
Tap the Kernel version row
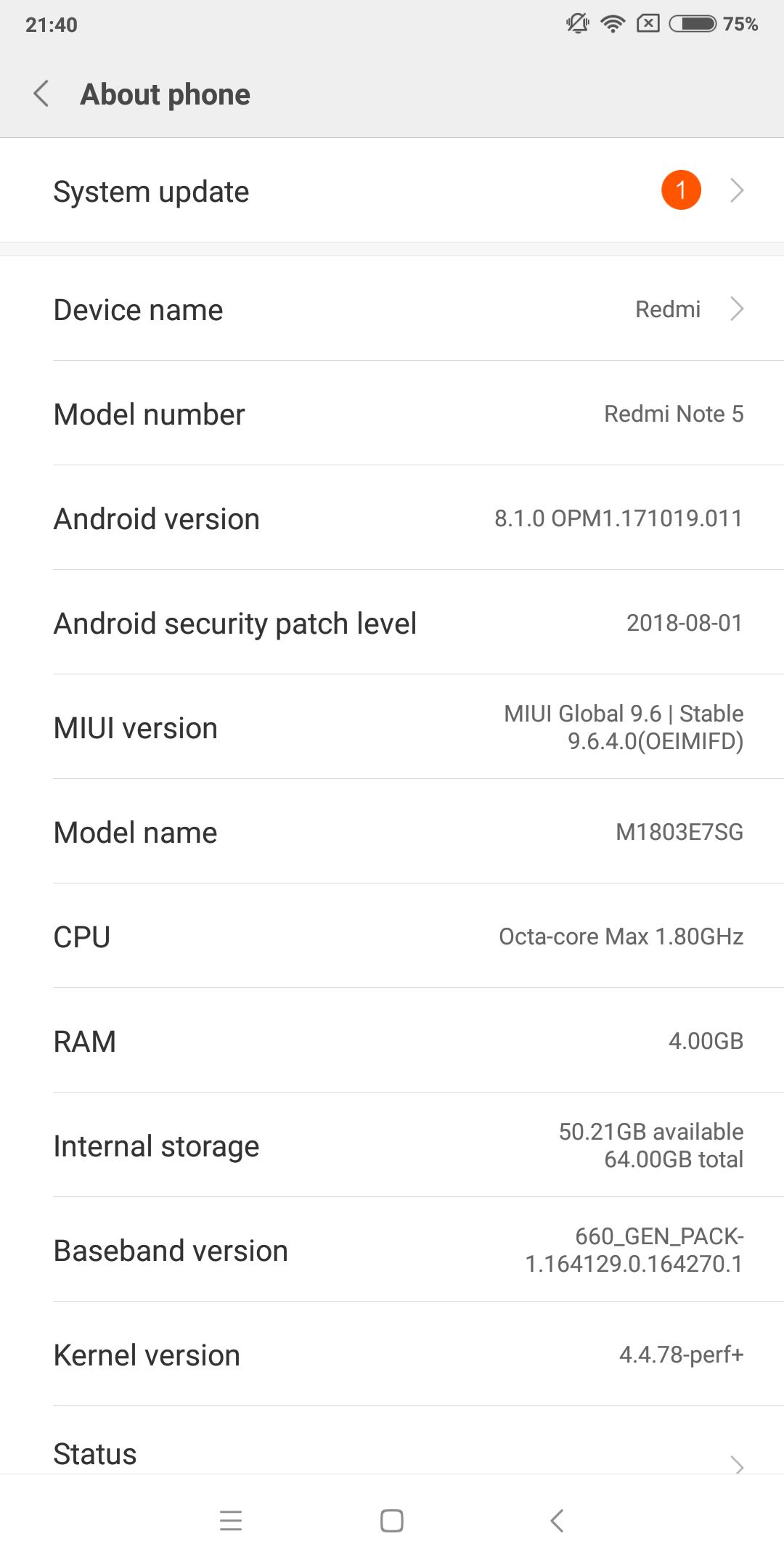392,1355
